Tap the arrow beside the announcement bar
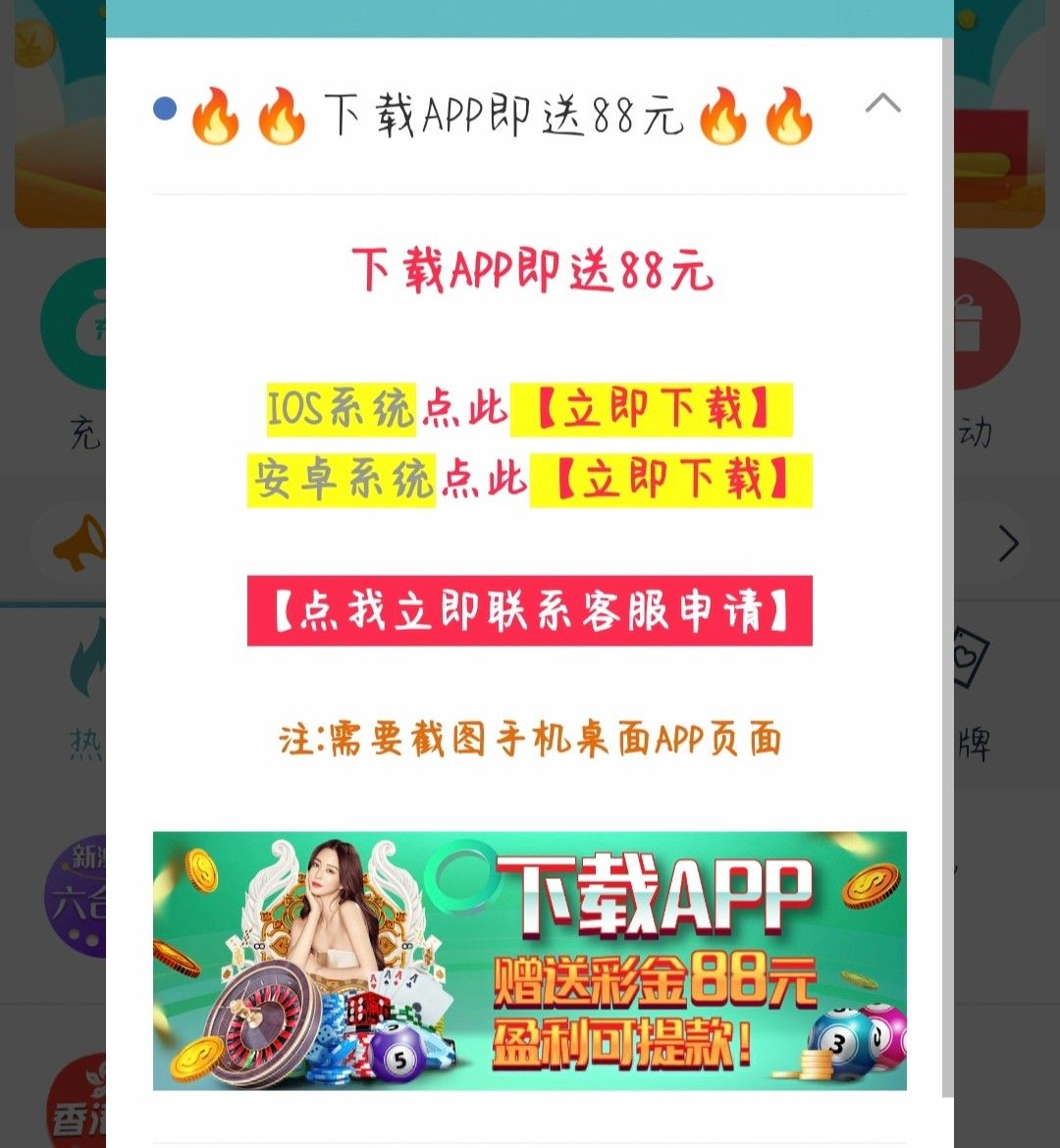 [1008, 544]
